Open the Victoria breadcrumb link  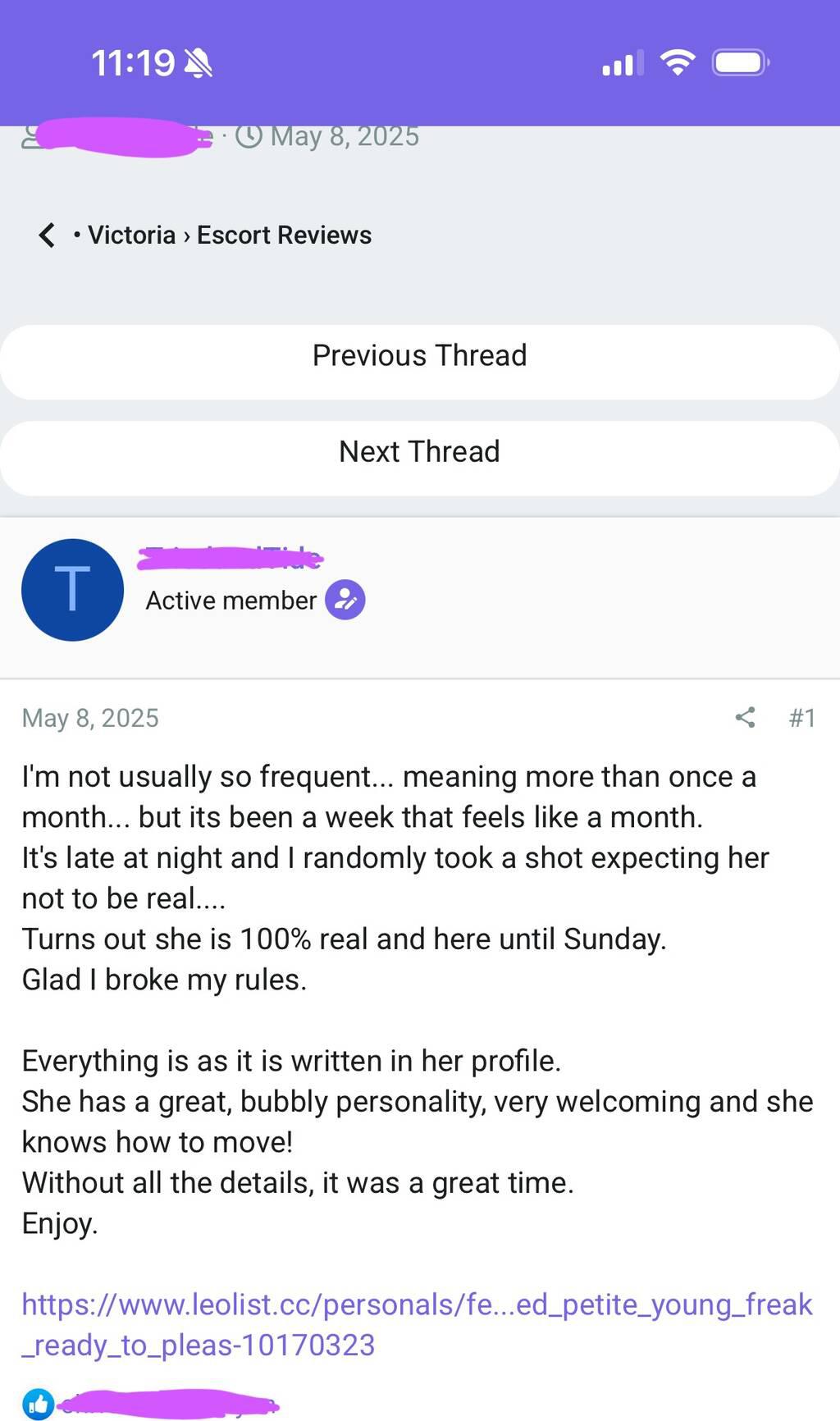pos(131,235)
